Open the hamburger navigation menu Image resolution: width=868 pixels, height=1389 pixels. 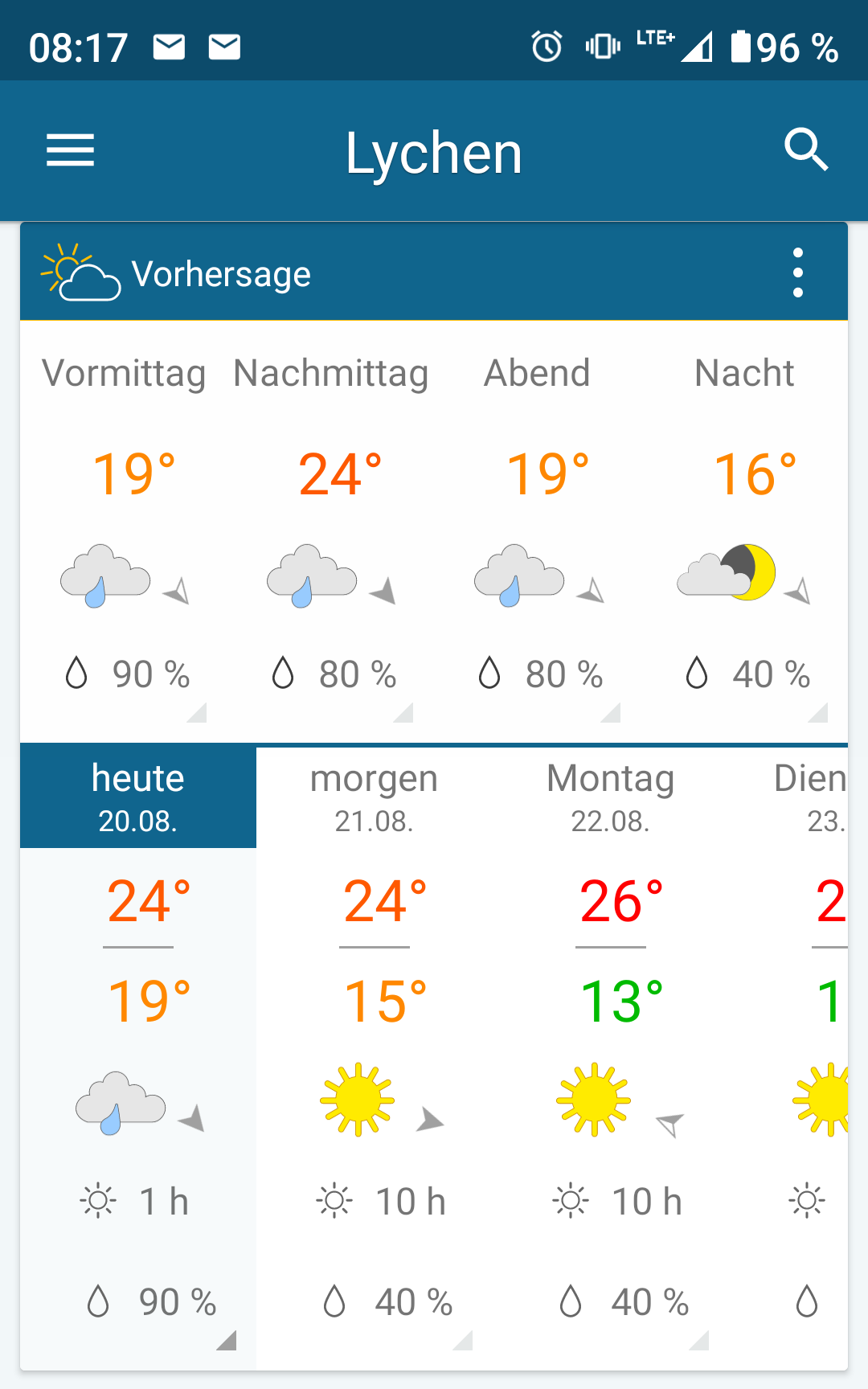(x=71, y=150)
